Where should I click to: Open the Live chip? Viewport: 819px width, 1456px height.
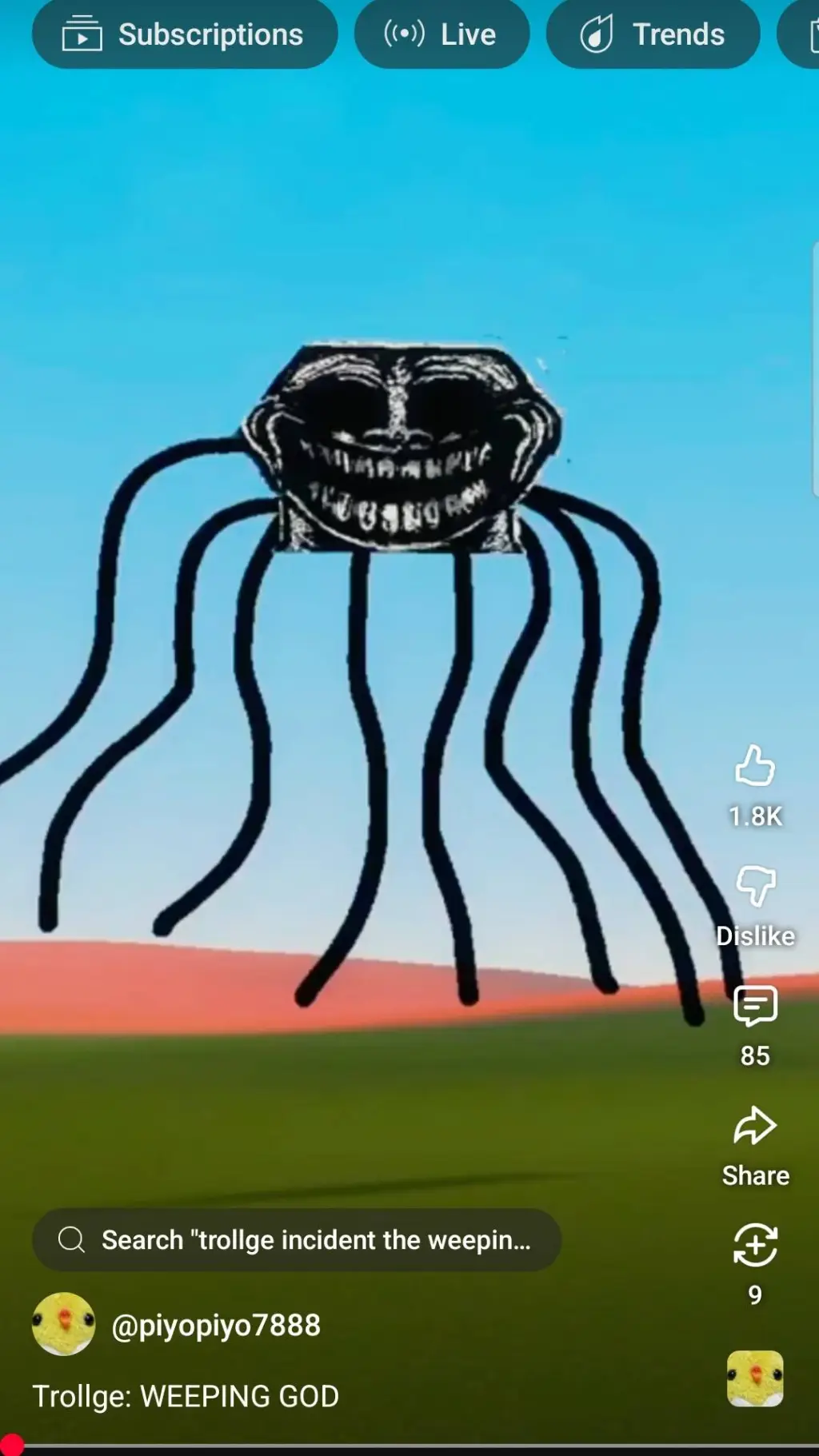(441, 34)
